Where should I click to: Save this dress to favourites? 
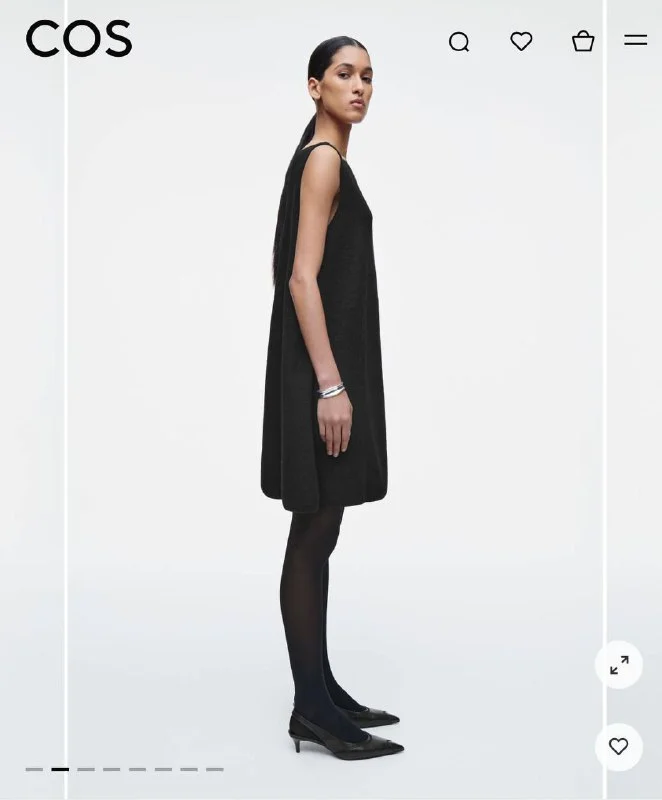(619, 747)
